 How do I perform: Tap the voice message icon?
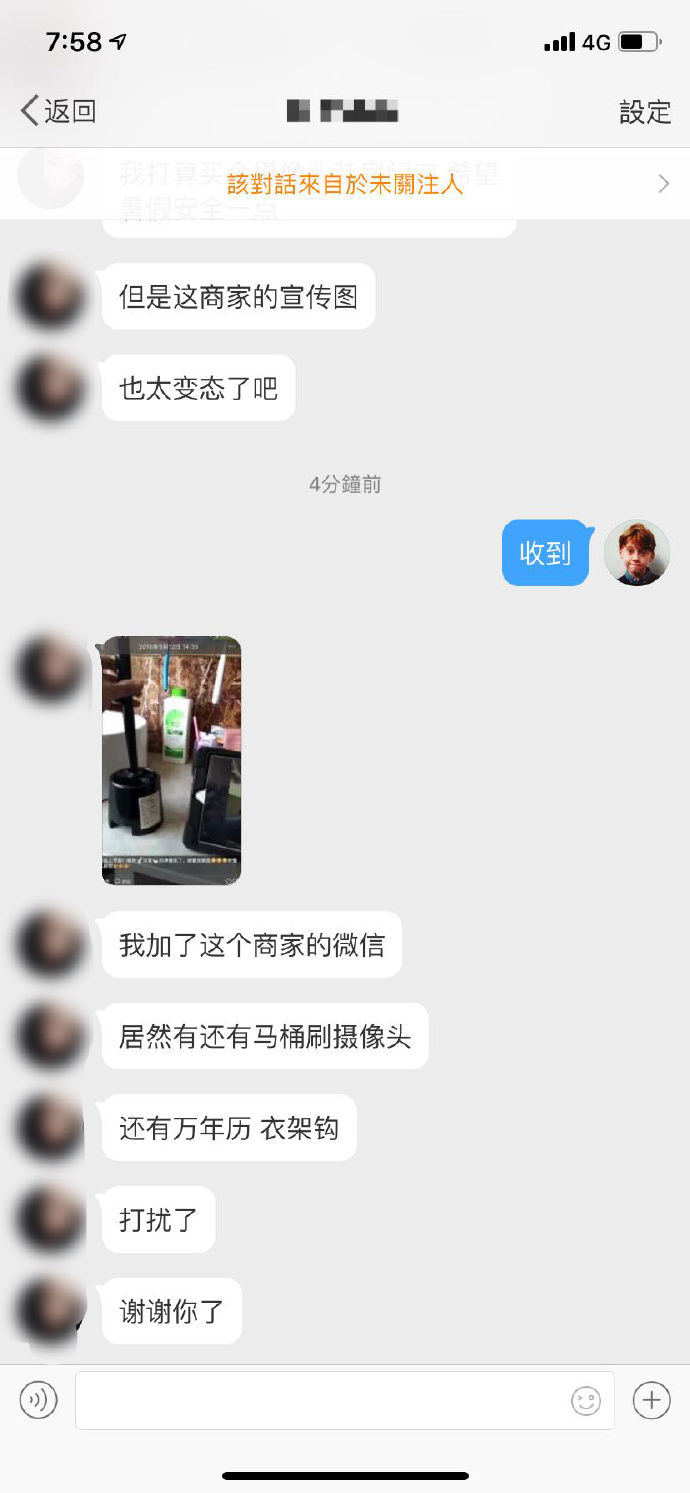(x=39, y=1399)
